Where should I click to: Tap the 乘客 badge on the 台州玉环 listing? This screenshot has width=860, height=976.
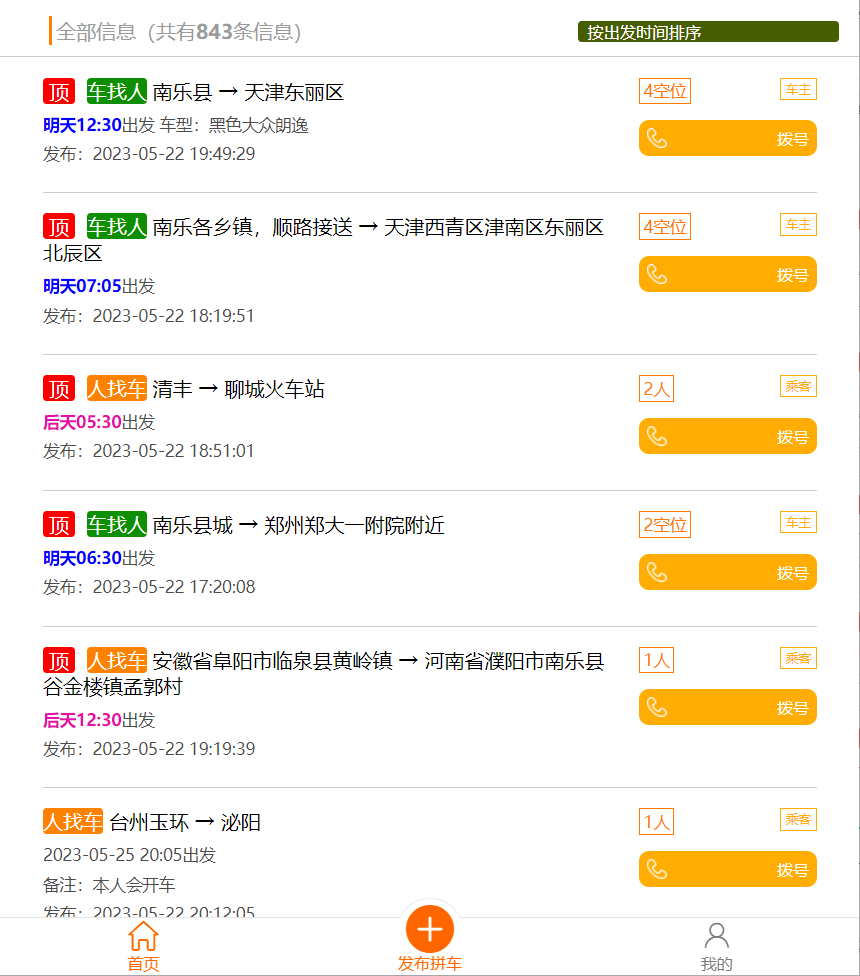pyautogui.click(x=798, y=818)
